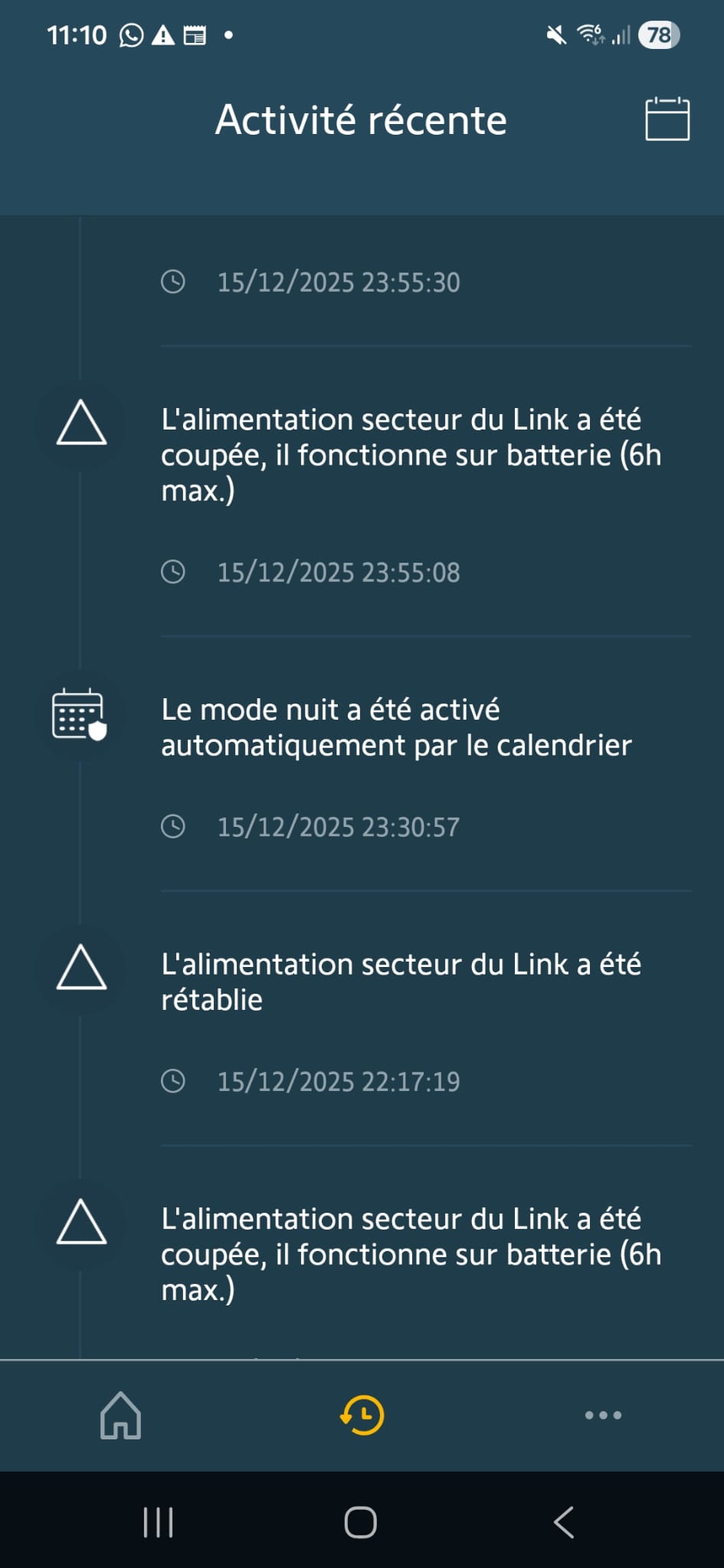Go to the home tab

121,1415
